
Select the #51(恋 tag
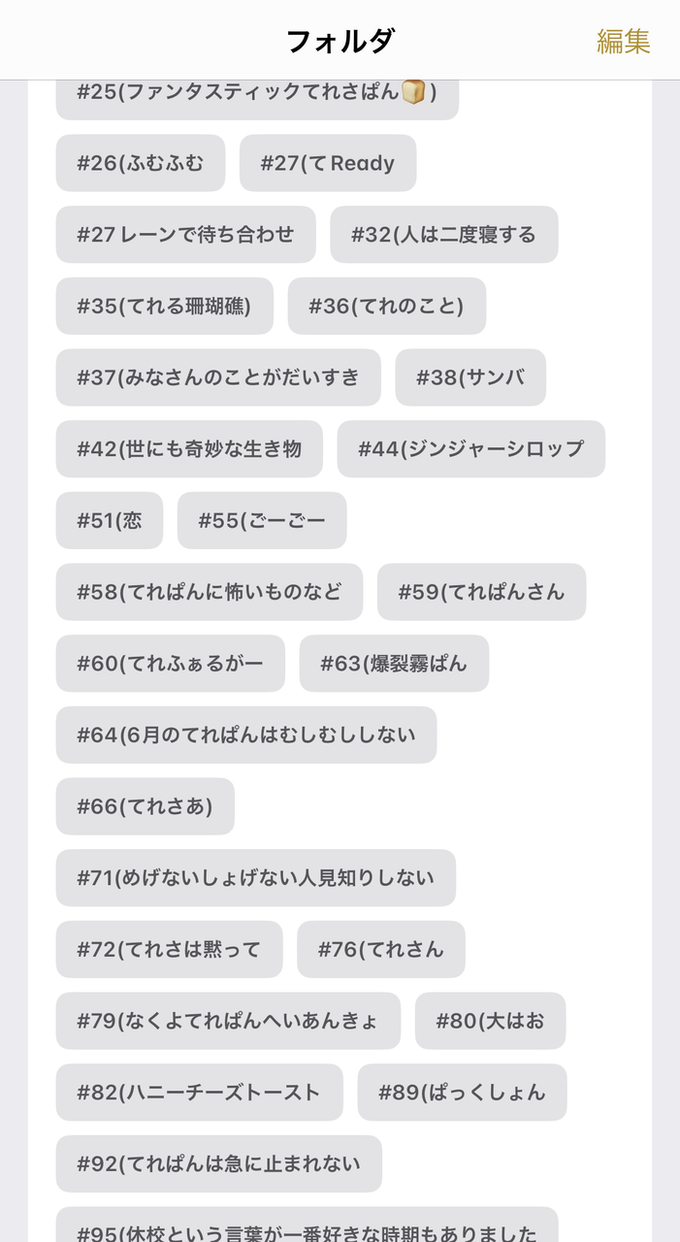110,520
